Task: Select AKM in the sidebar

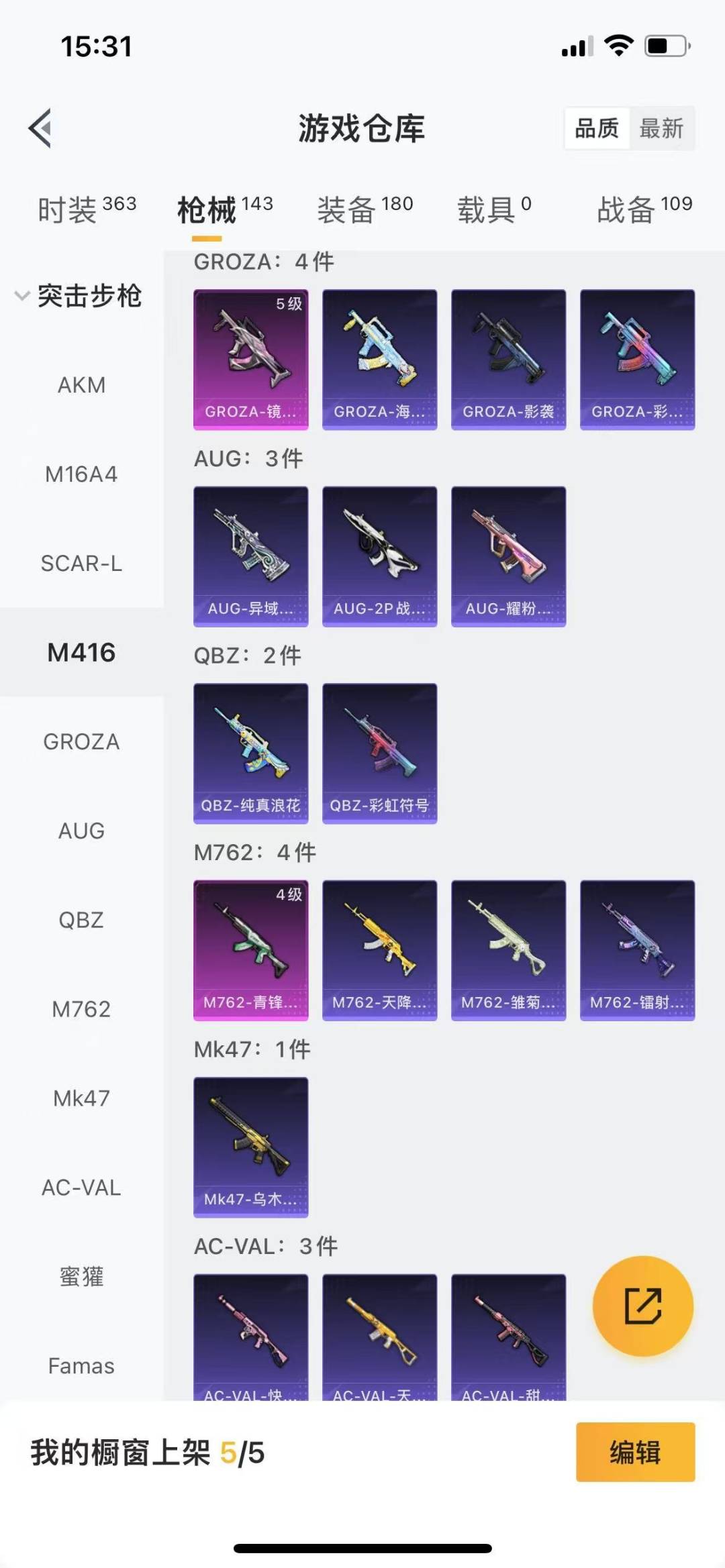Action: pyautogui.click(x=81, y=385)
